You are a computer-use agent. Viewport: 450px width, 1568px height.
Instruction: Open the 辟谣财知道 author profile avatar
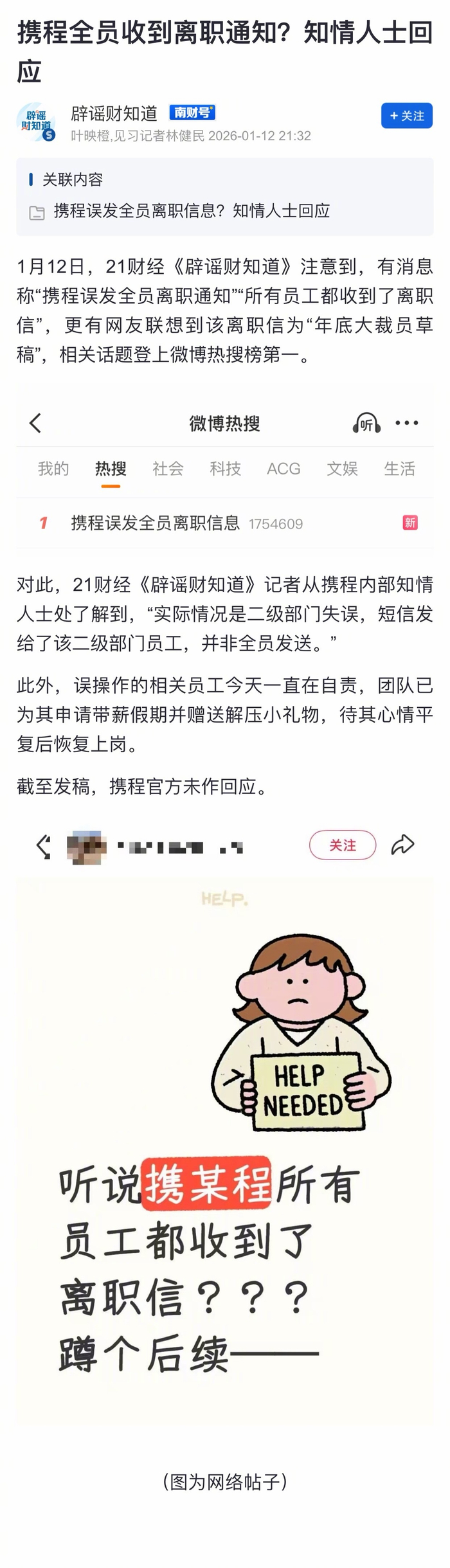click(35, 122)
